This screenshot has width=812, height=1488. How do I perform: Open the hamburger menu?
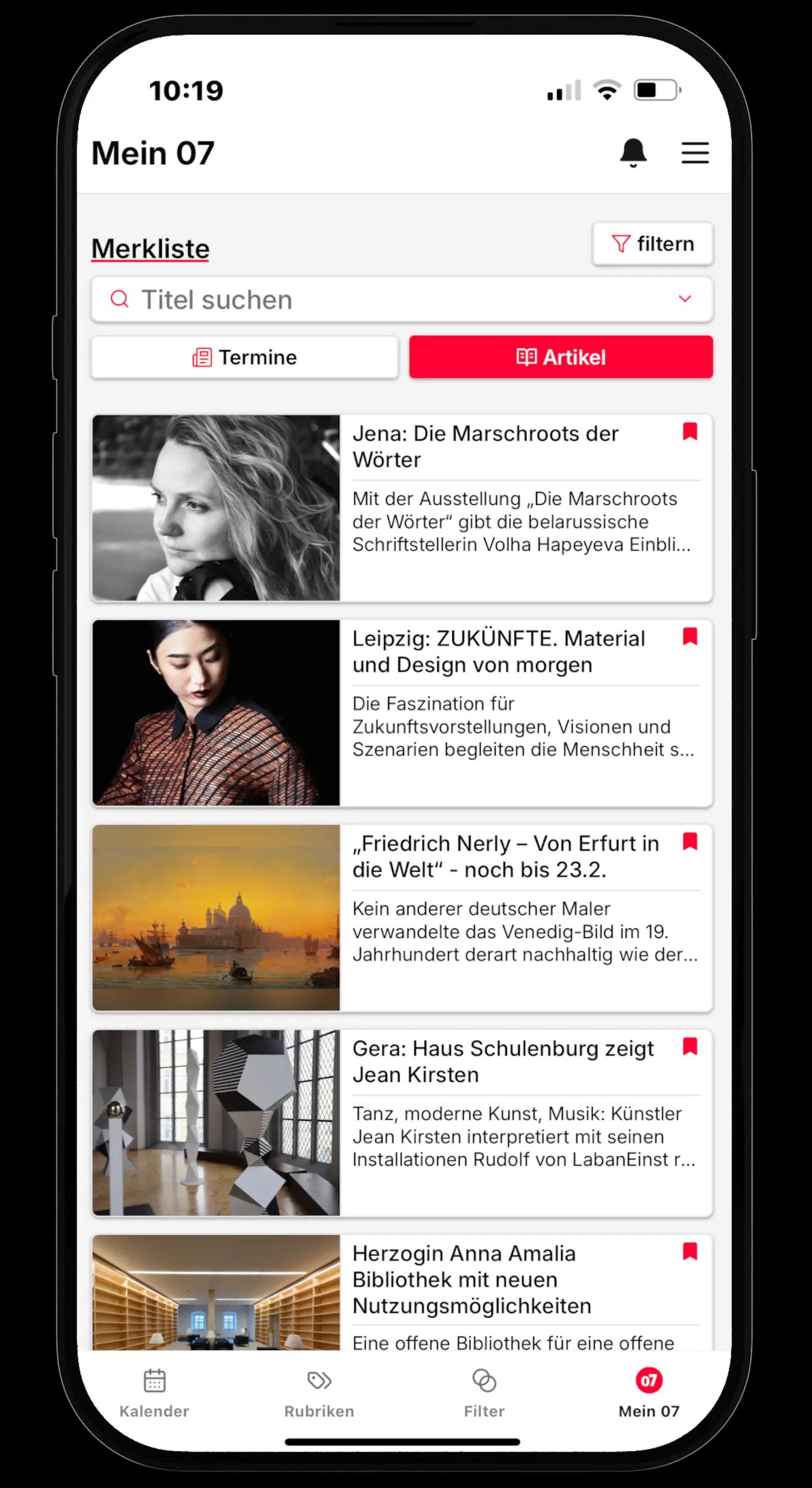point(695,153)
